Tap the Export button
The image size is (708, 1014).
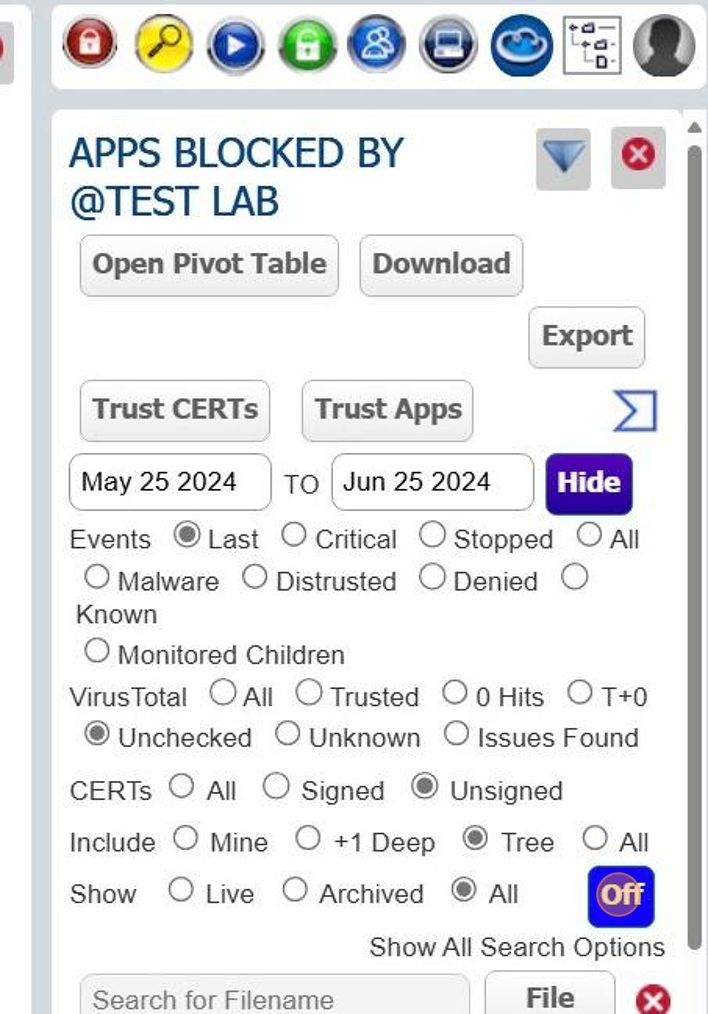coord(587,336)
